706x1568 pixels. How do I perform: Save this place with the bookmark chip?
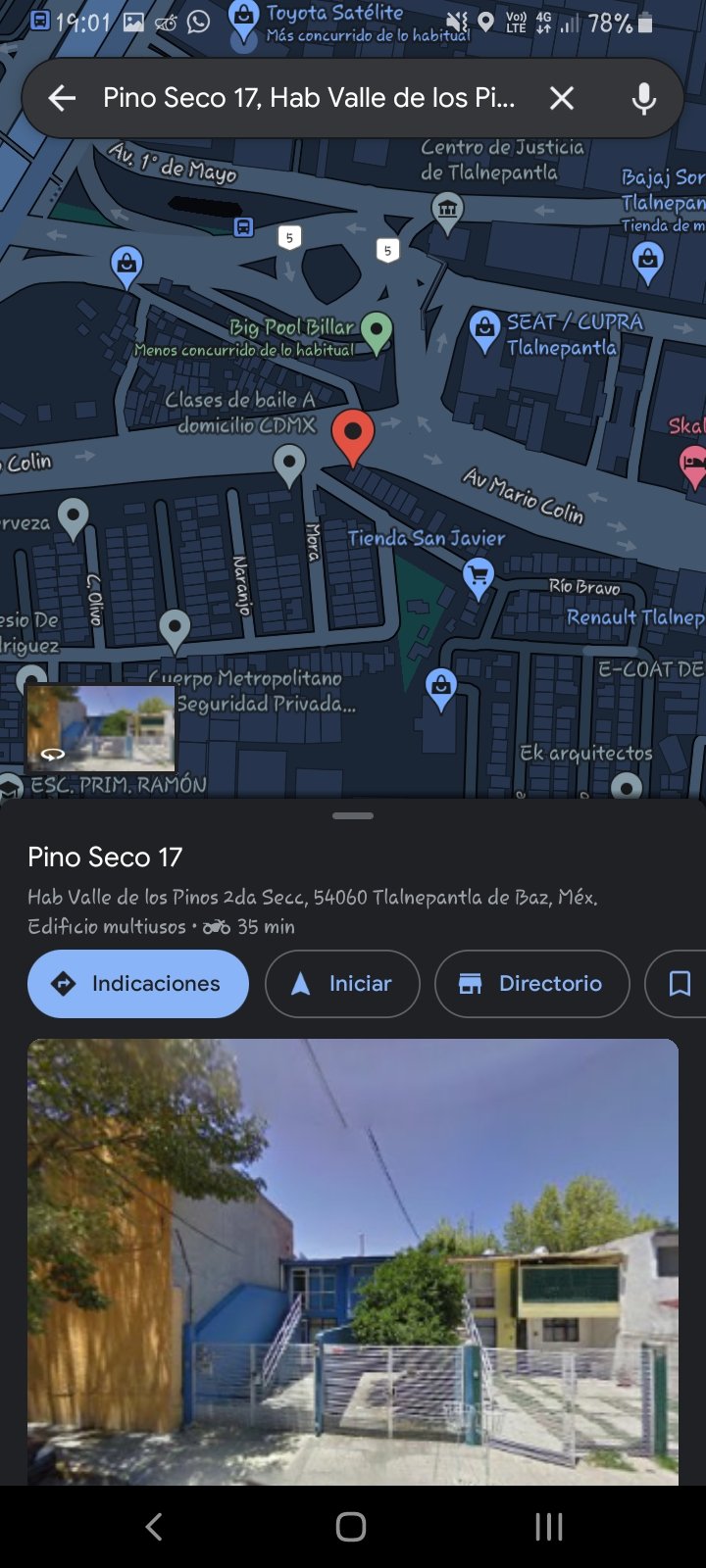click(679, 984)
